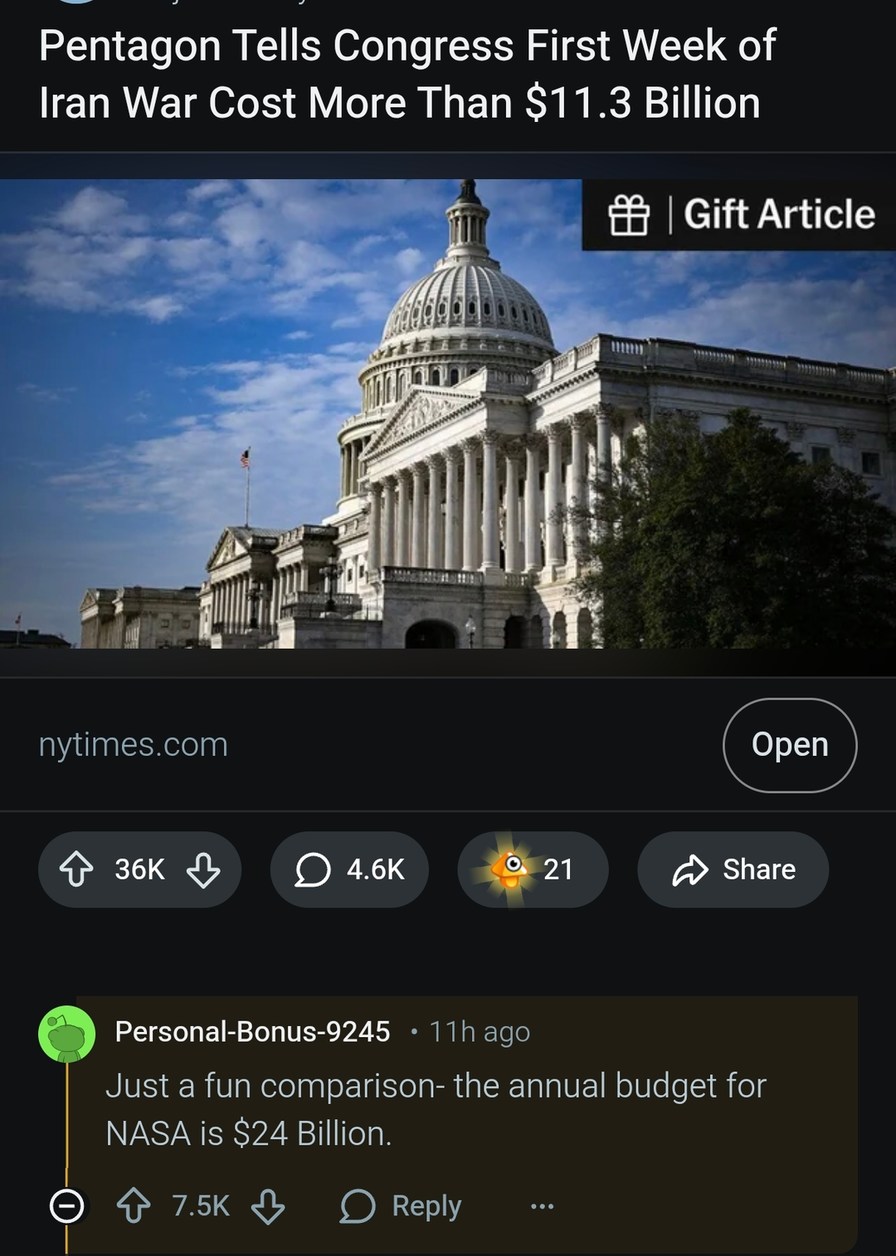Downvote Personal-Bonus-9245's comment
The image size is (896, 1256).
point(267,1207)
